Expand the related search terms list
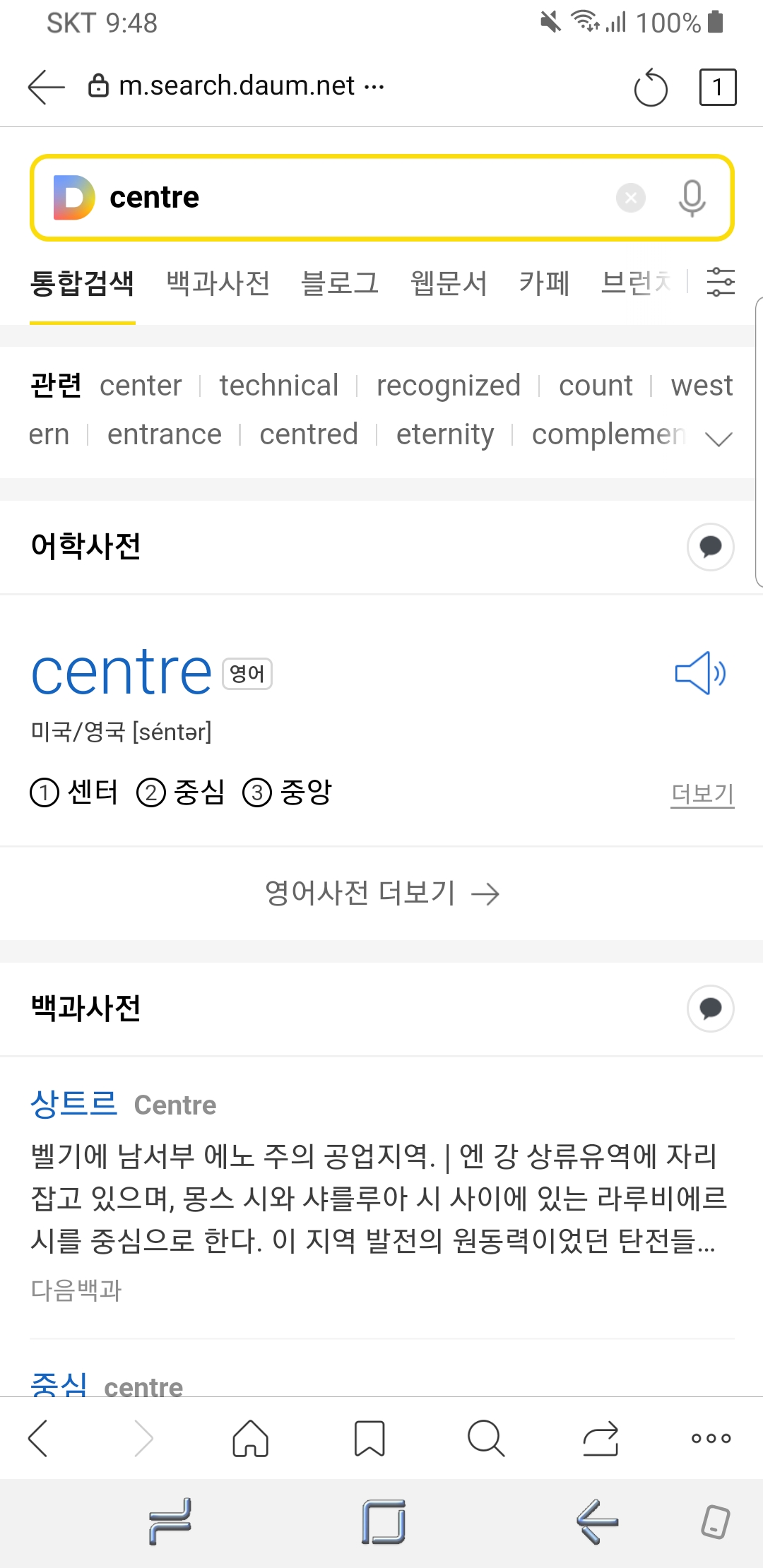The height and width of the screenshot is (1568, 763). pos(718,439)
